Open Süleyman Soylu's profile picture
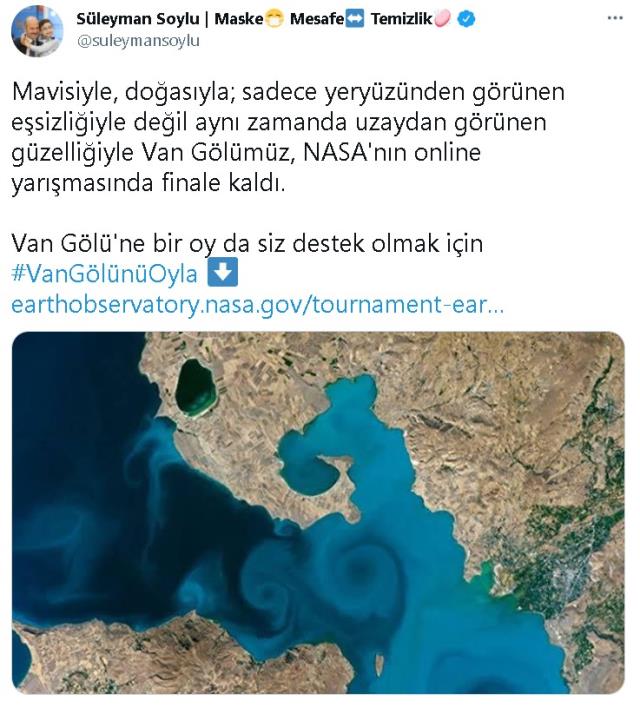Image resolution: width=640 pixels, height=707 pixels. click(x=38, y=31)
